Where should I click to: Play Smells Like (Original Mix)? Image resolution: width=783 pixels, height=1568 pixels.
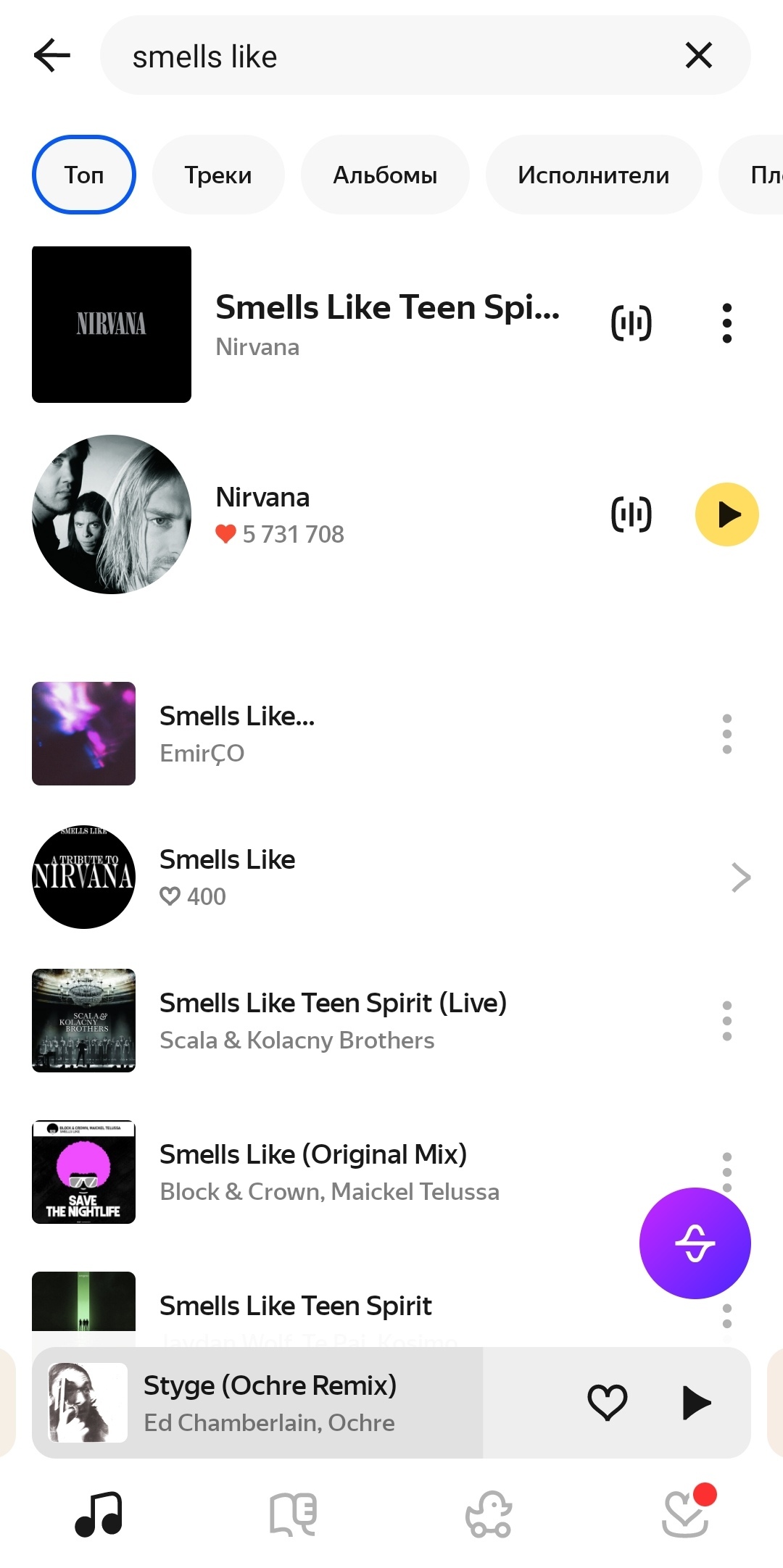tap(313, 1171)
